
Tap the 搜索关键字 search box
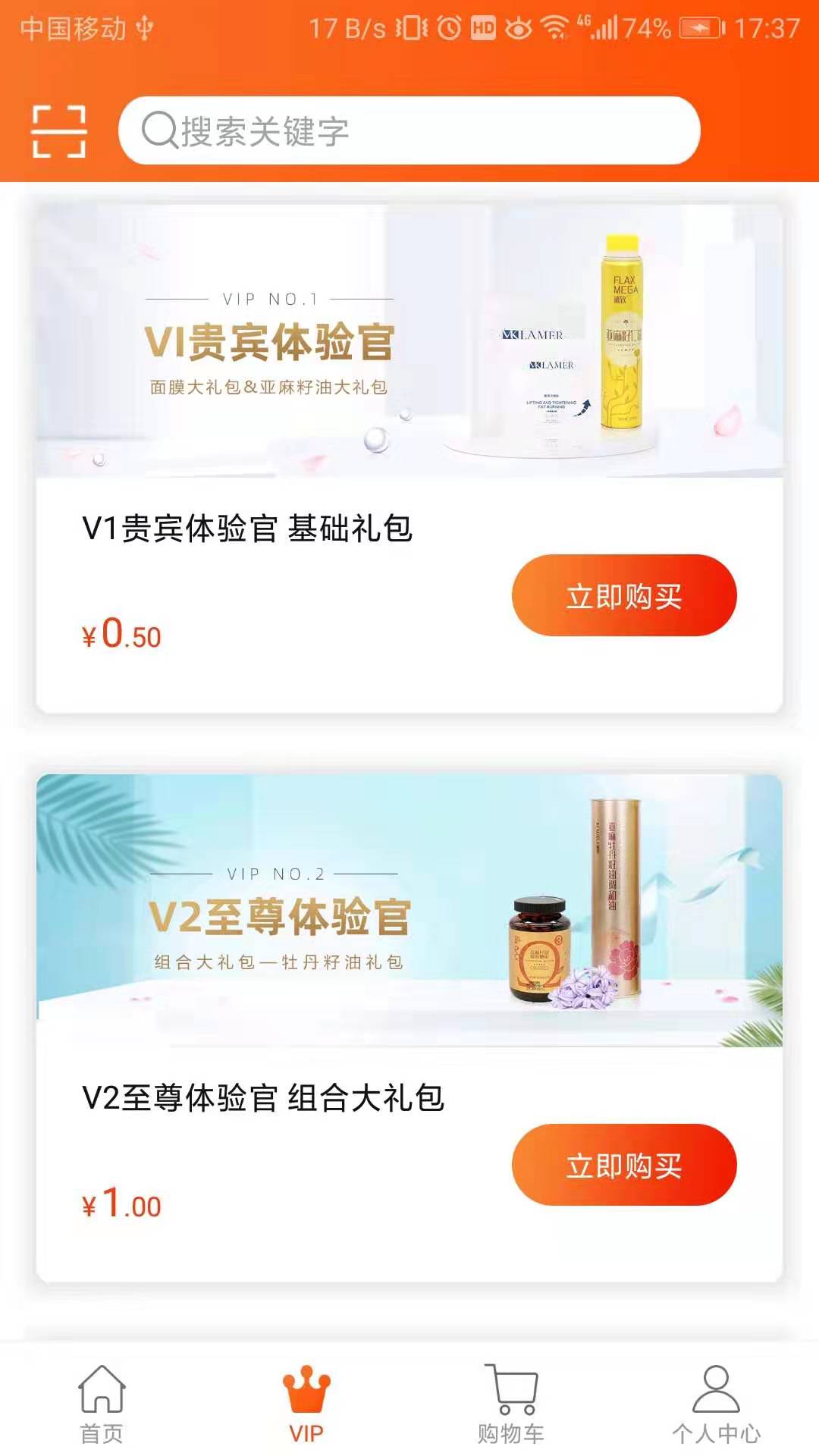[409, 130]
